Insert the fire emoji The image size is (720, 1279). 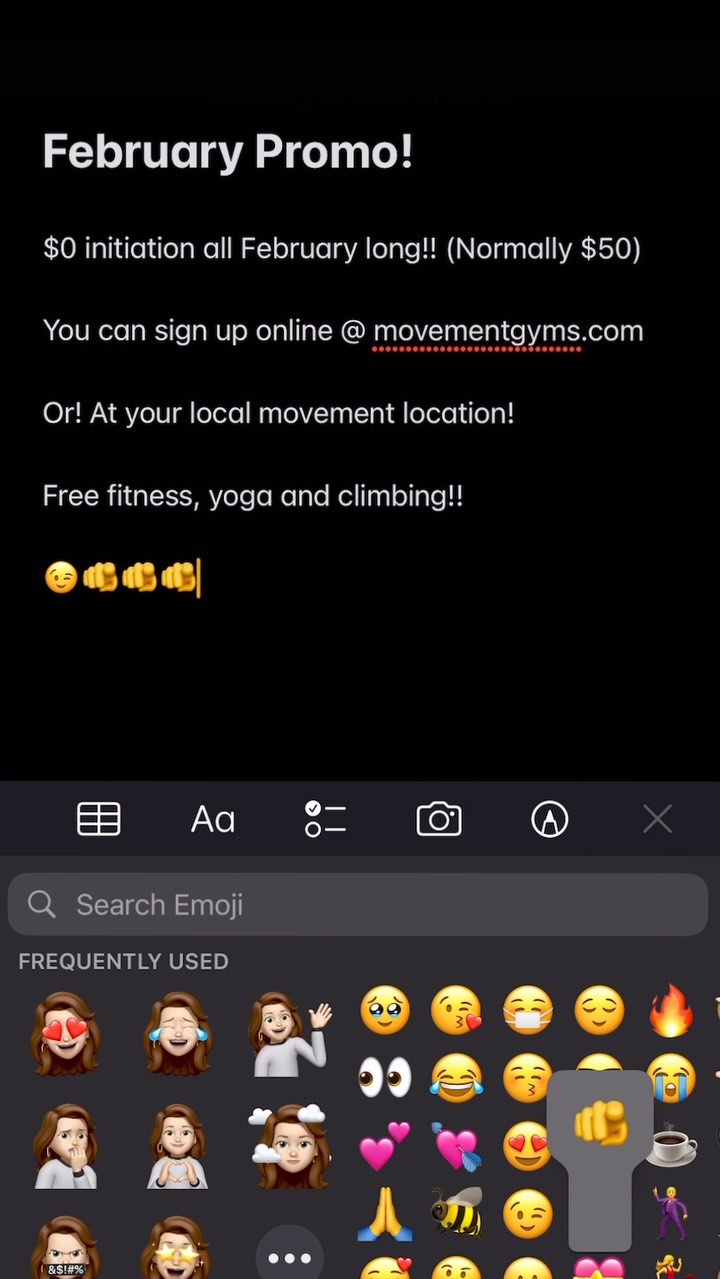point(670,1012)
